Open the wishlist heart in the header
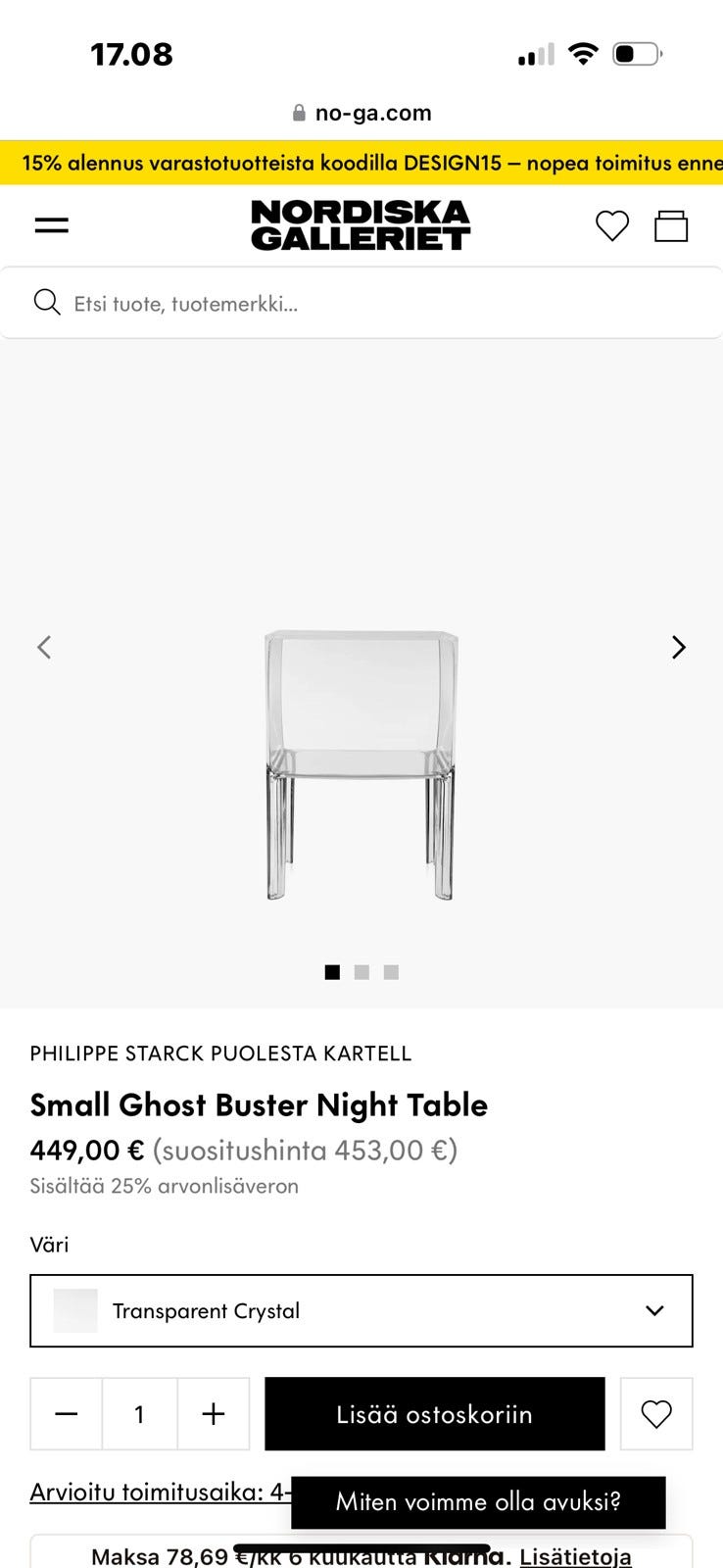The height and width of the screenshot is (1568, 723). 612,225
